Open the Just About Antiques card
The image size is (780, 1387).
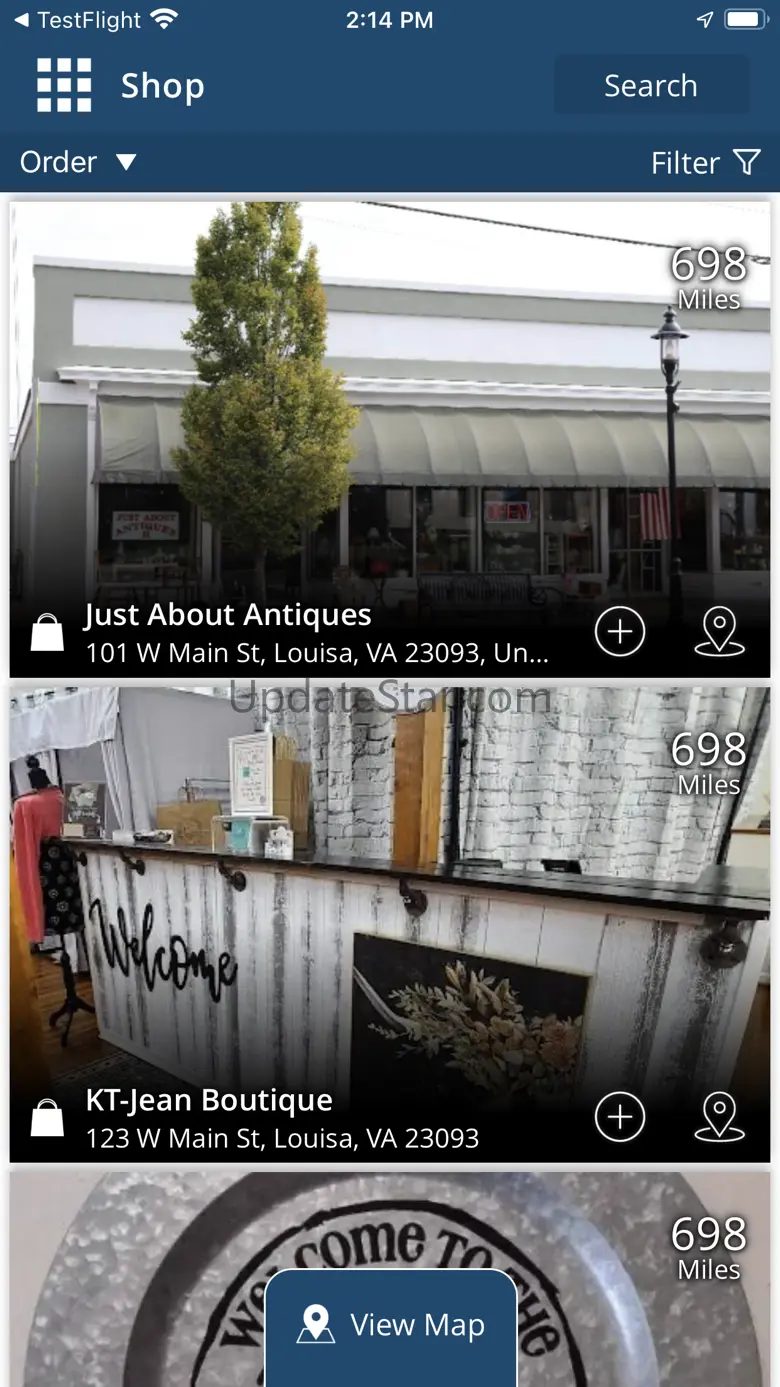coord(390,440)
